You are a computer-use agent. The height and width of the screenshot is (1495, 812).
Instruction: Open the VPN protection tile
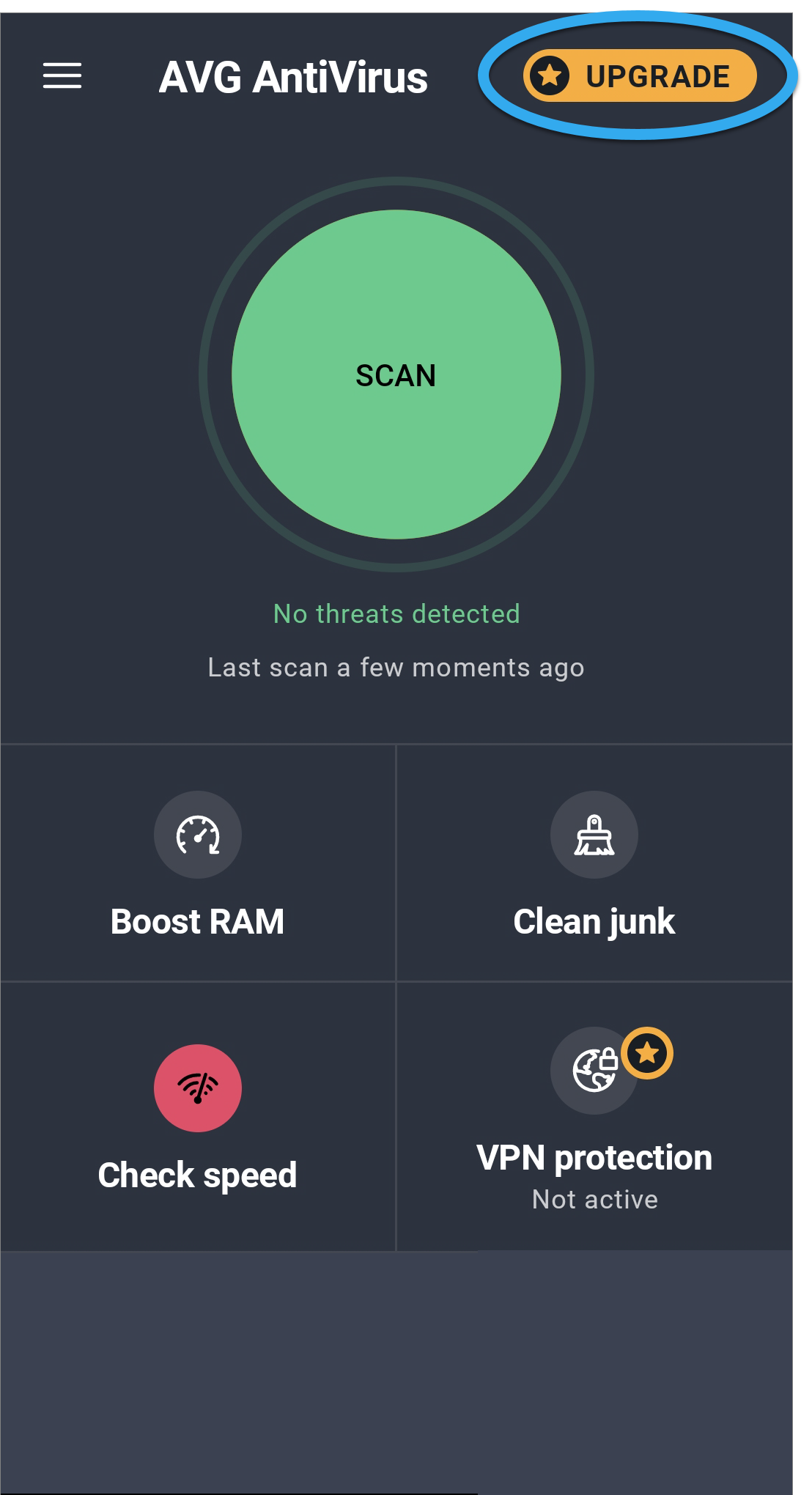click(594, 1116)
